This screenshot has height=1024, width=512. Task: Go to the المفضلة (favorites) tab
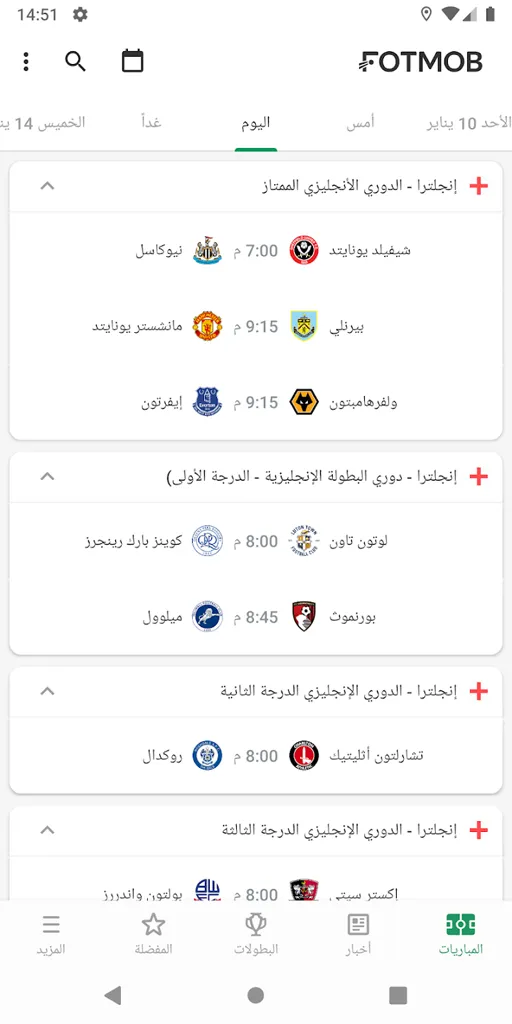(153, 934)
